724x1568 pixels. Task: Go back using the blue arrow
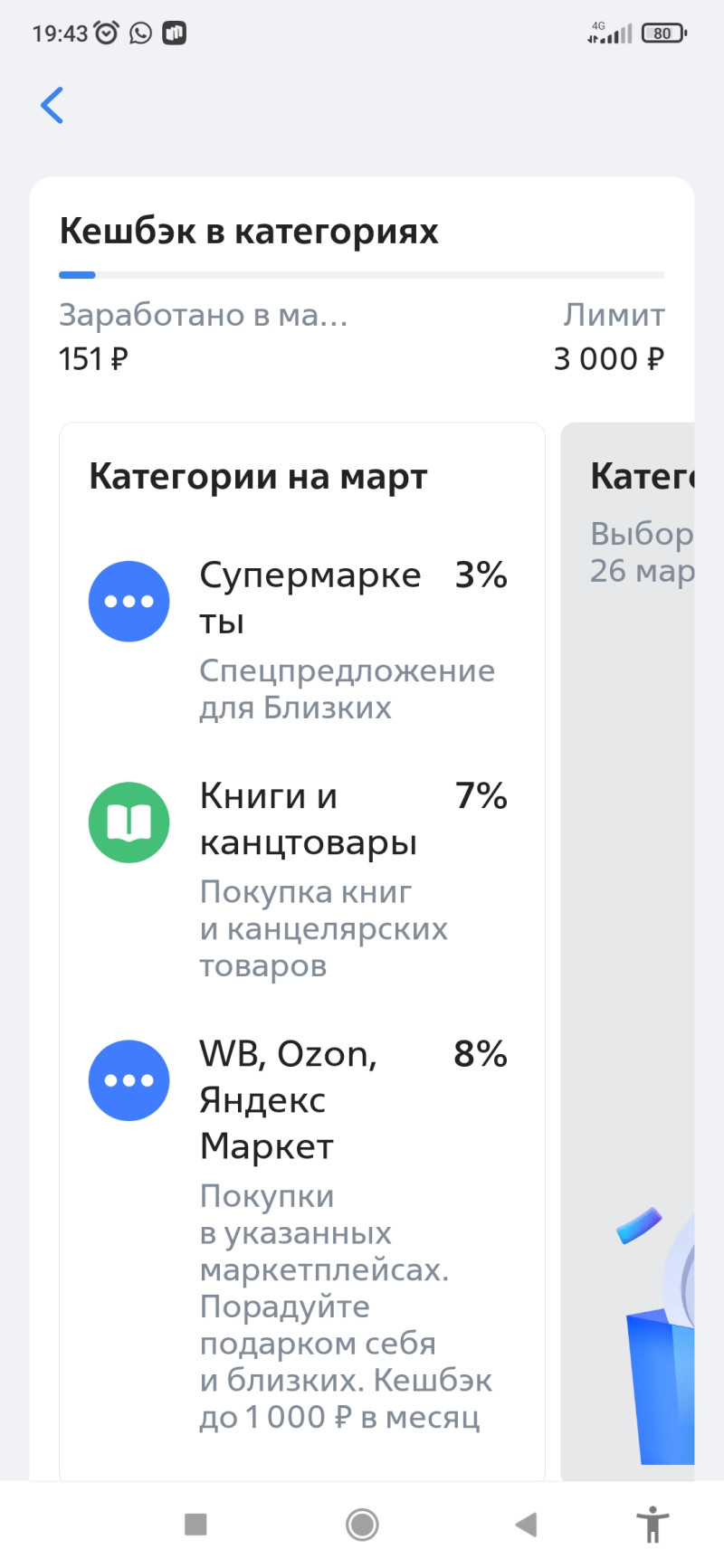point(52,105)
